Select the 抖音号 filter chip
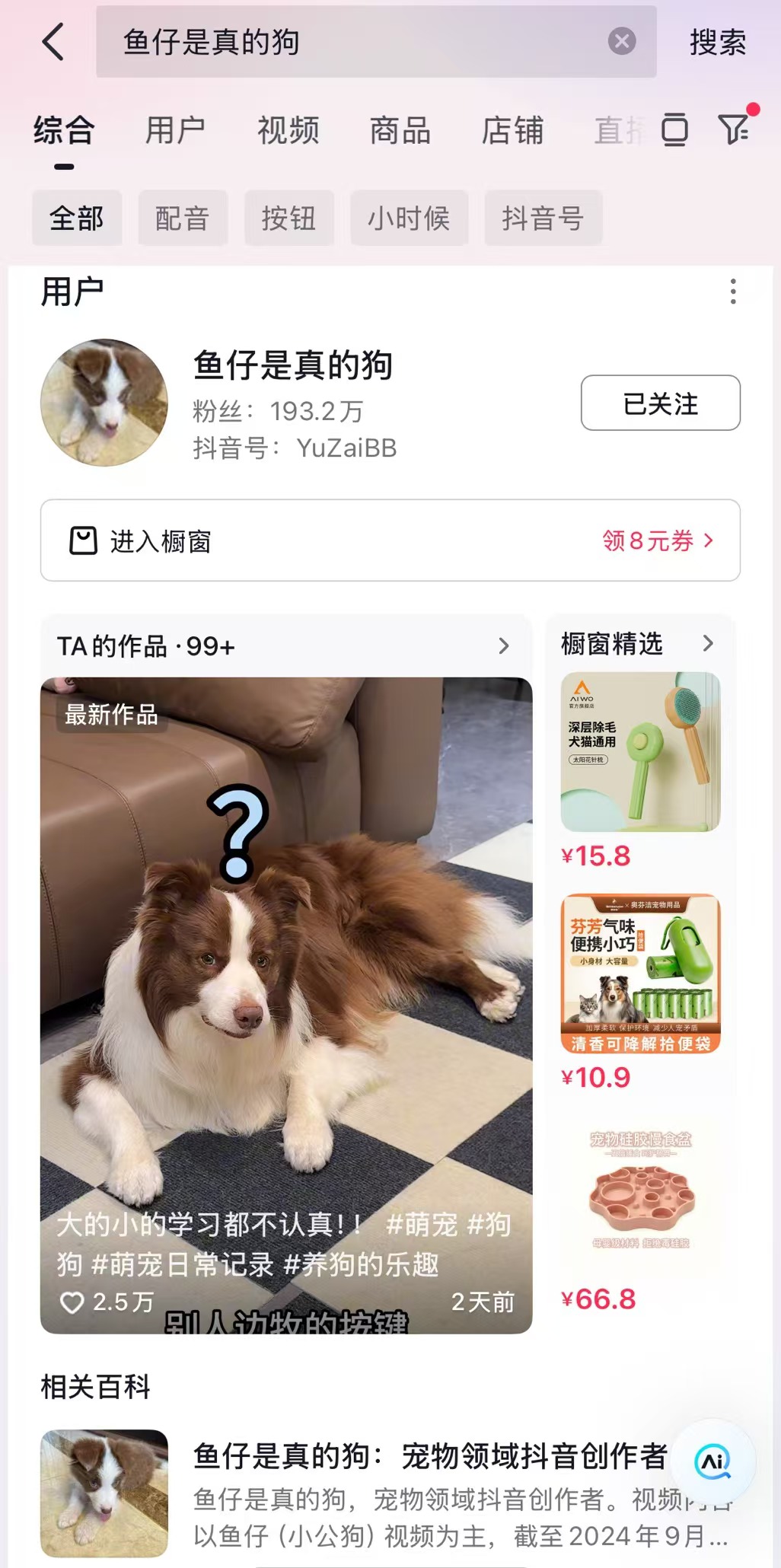Image resolution: width=781 pixels, height=1568 pixels. pyautogui.click(x=543, y=218)
